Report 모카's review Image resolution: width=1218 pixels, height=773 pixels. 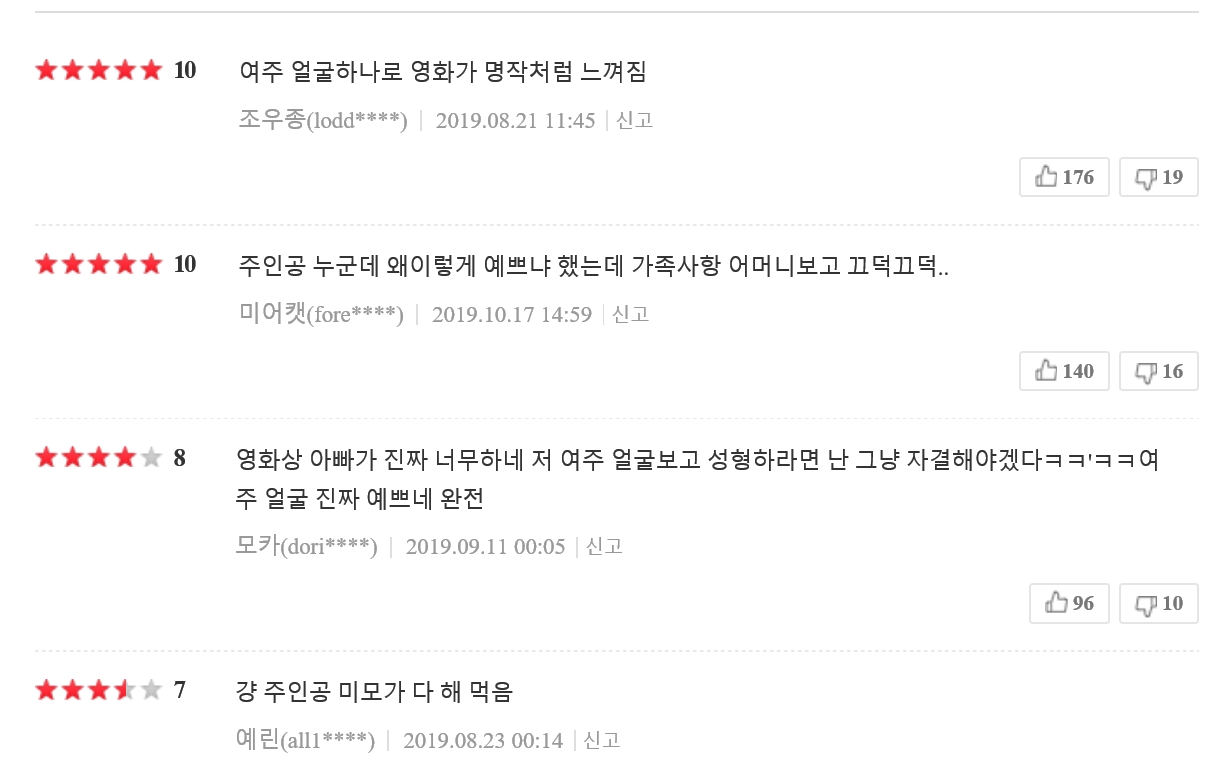tap(604, 547)
